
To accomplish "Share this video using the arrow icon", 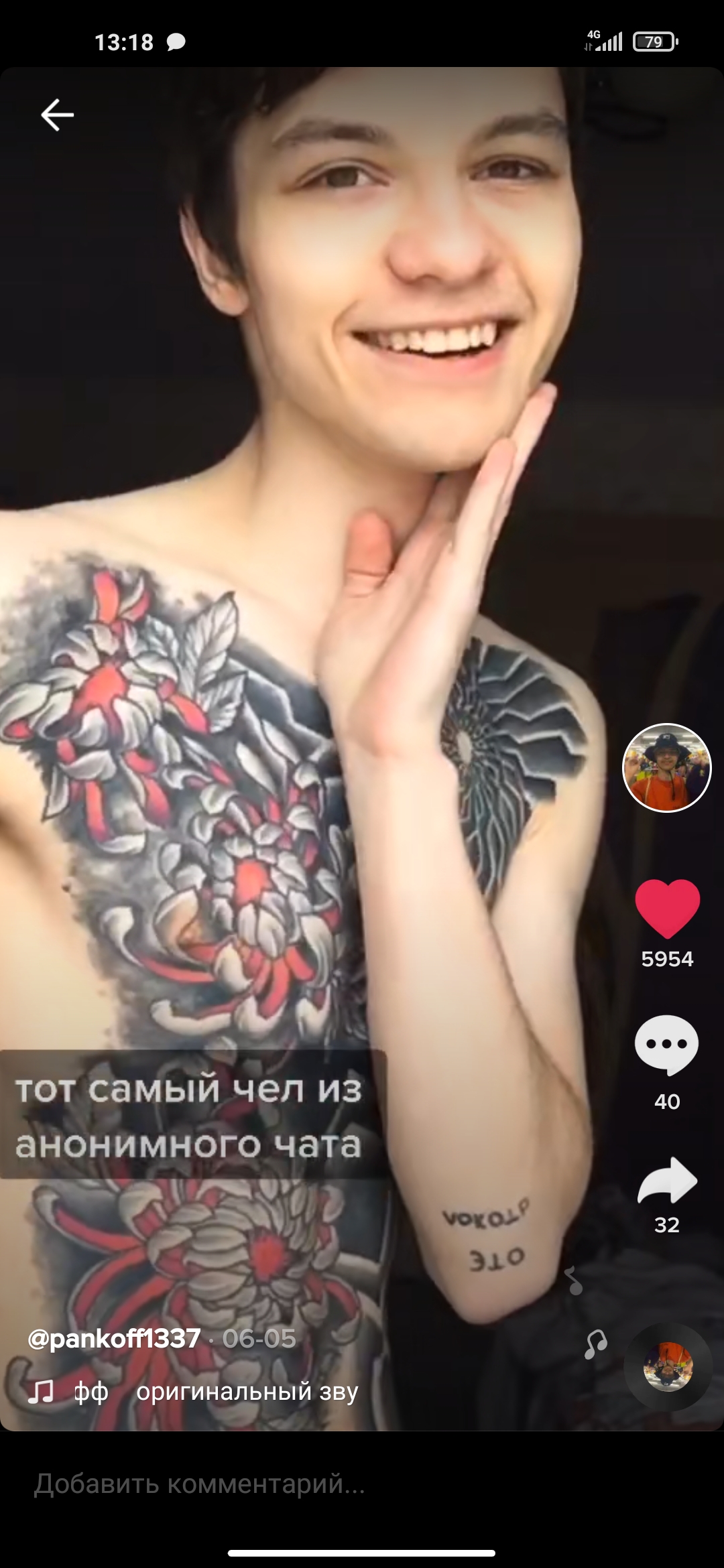I will [667, 1181].
